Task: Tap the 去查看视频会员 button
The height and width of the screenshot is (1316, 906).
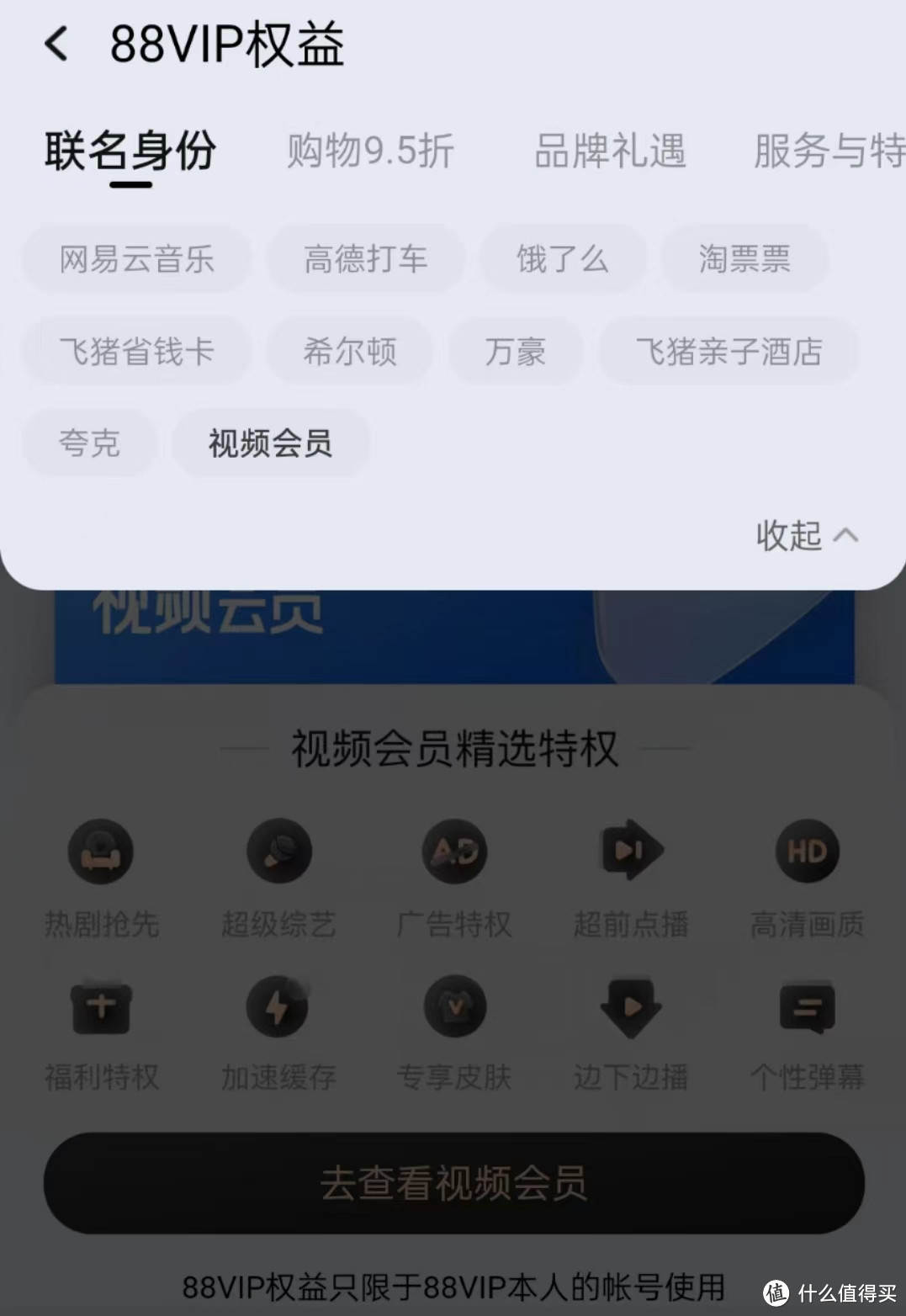Action: [x=453, y=1183]
